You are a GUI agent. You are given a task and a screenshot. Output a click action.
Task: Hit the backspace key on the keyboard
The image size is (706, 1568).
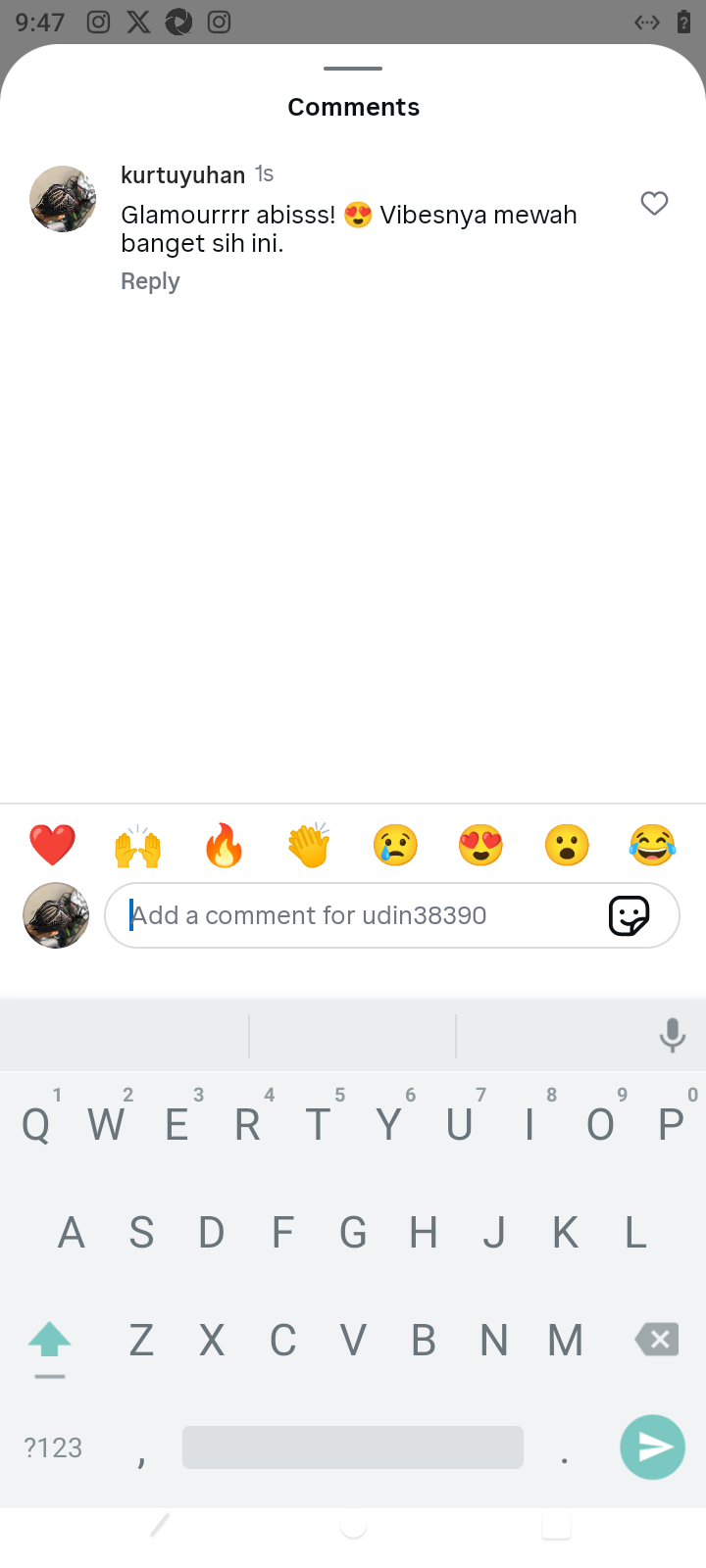click(x=657, y=1339)
